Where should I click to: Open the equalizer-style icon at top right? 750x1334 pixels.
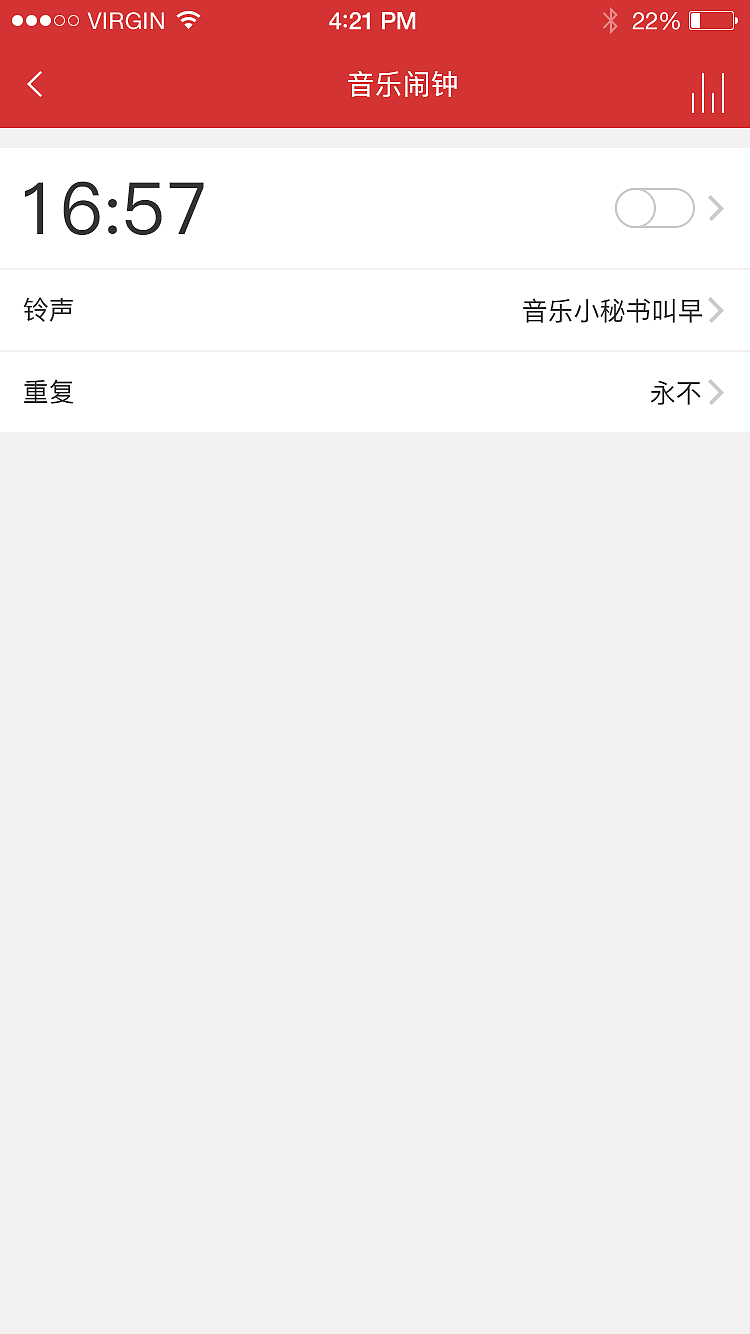708,91
